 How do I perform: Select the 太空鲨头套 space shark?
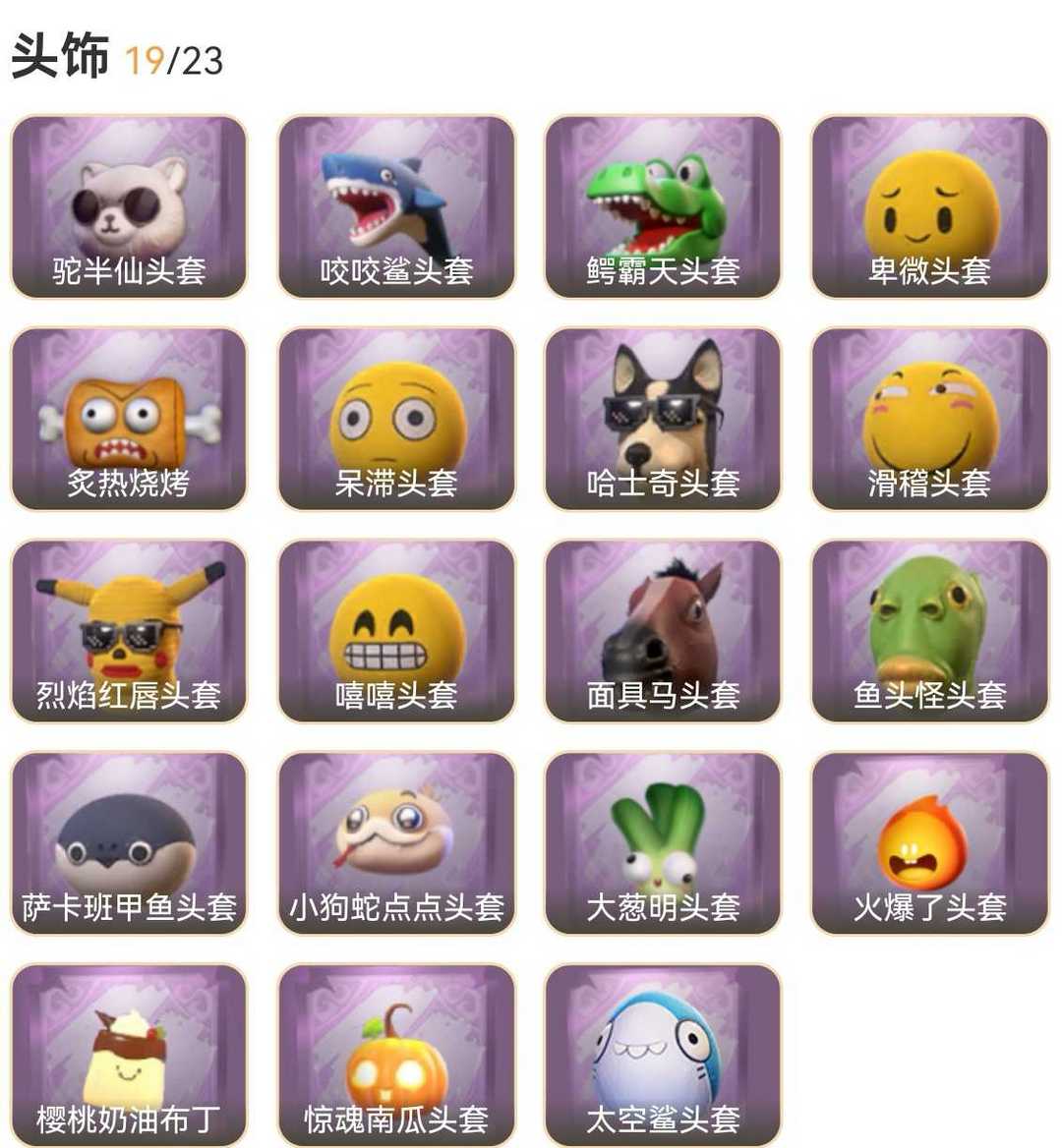tap(663, 1055)
